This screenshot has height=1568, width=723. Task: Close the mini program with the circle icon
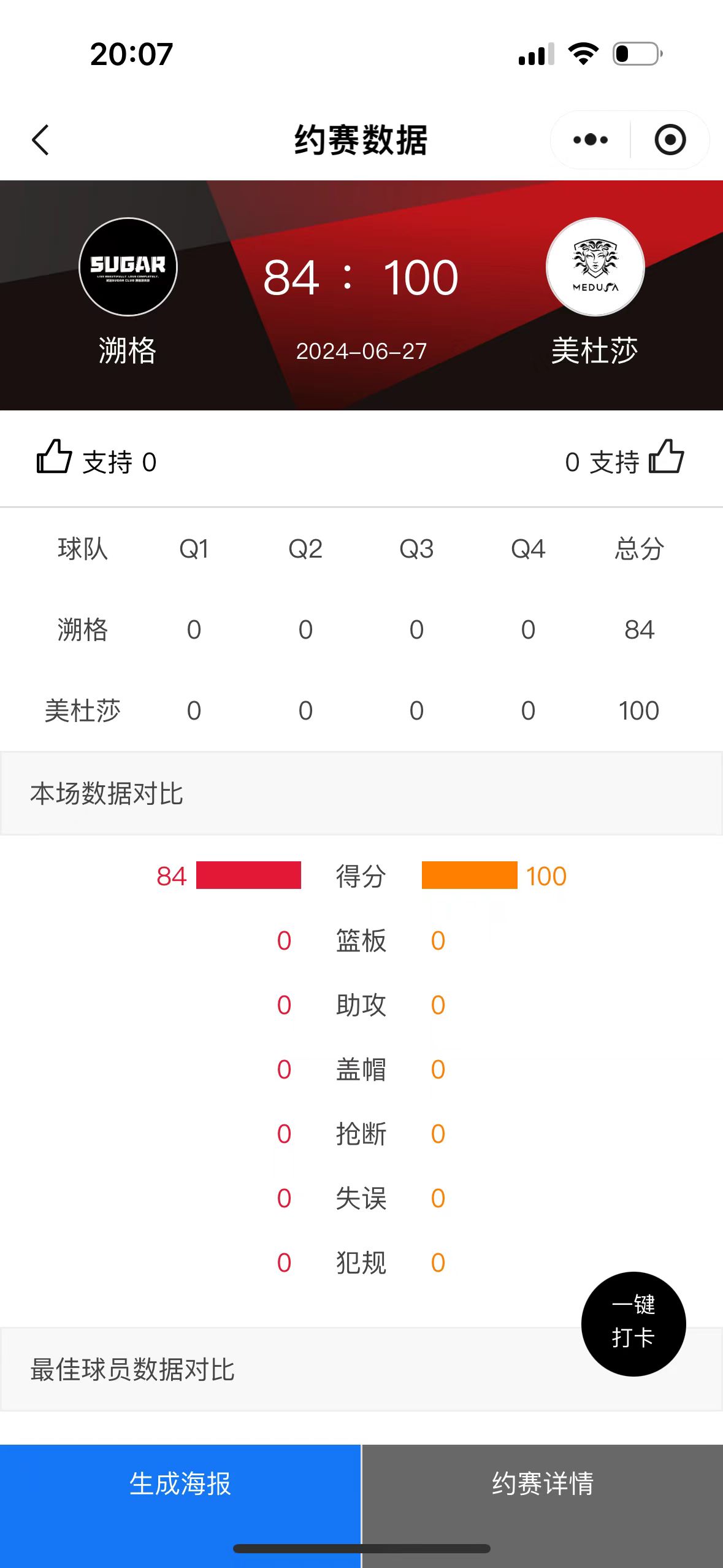(x=670, y=140)
